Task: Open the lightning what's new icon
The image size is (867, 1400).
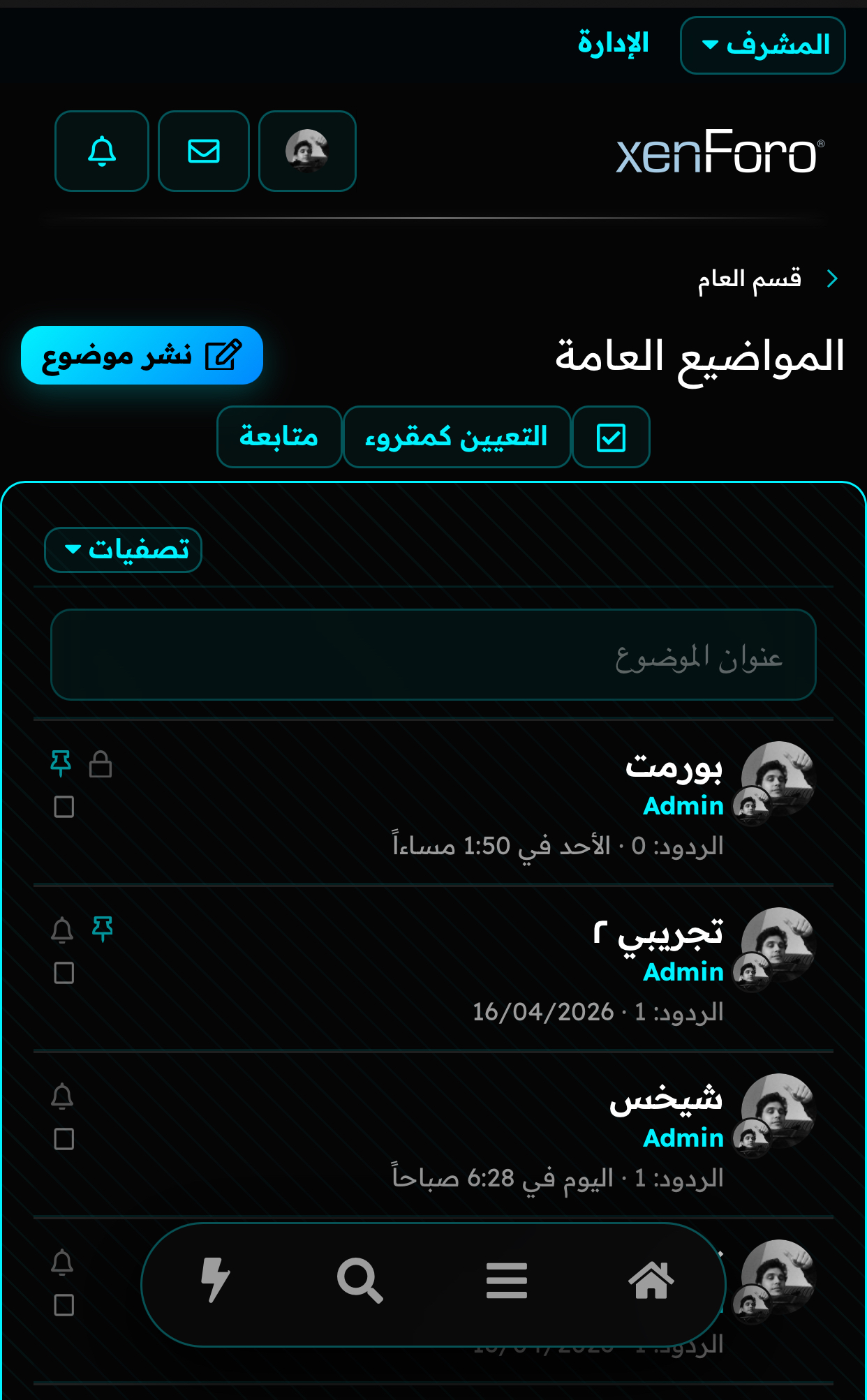Action: pos(215,1281)
